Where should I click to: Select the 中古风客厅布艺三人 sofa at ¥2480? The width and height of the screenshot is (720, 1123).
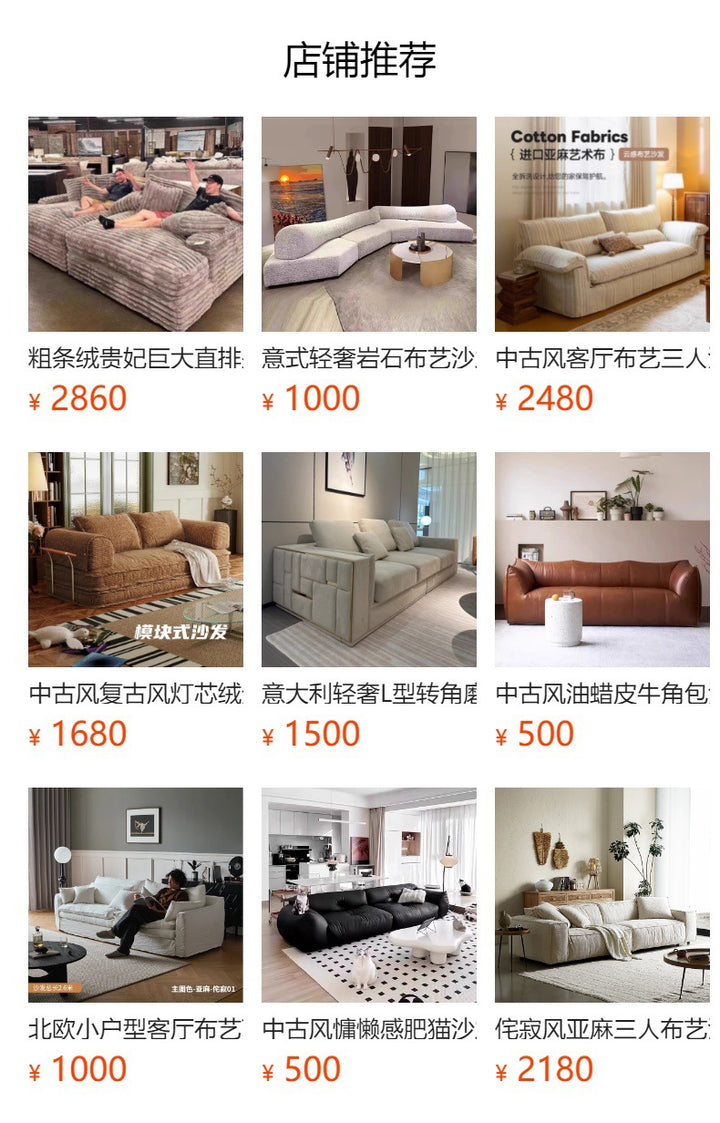tap(602, 224)
